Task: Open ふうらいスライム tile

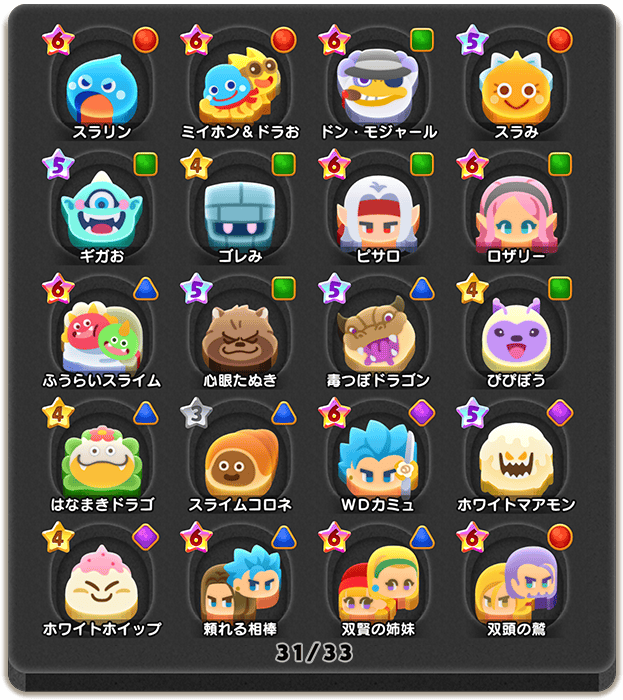Action: 102,337
